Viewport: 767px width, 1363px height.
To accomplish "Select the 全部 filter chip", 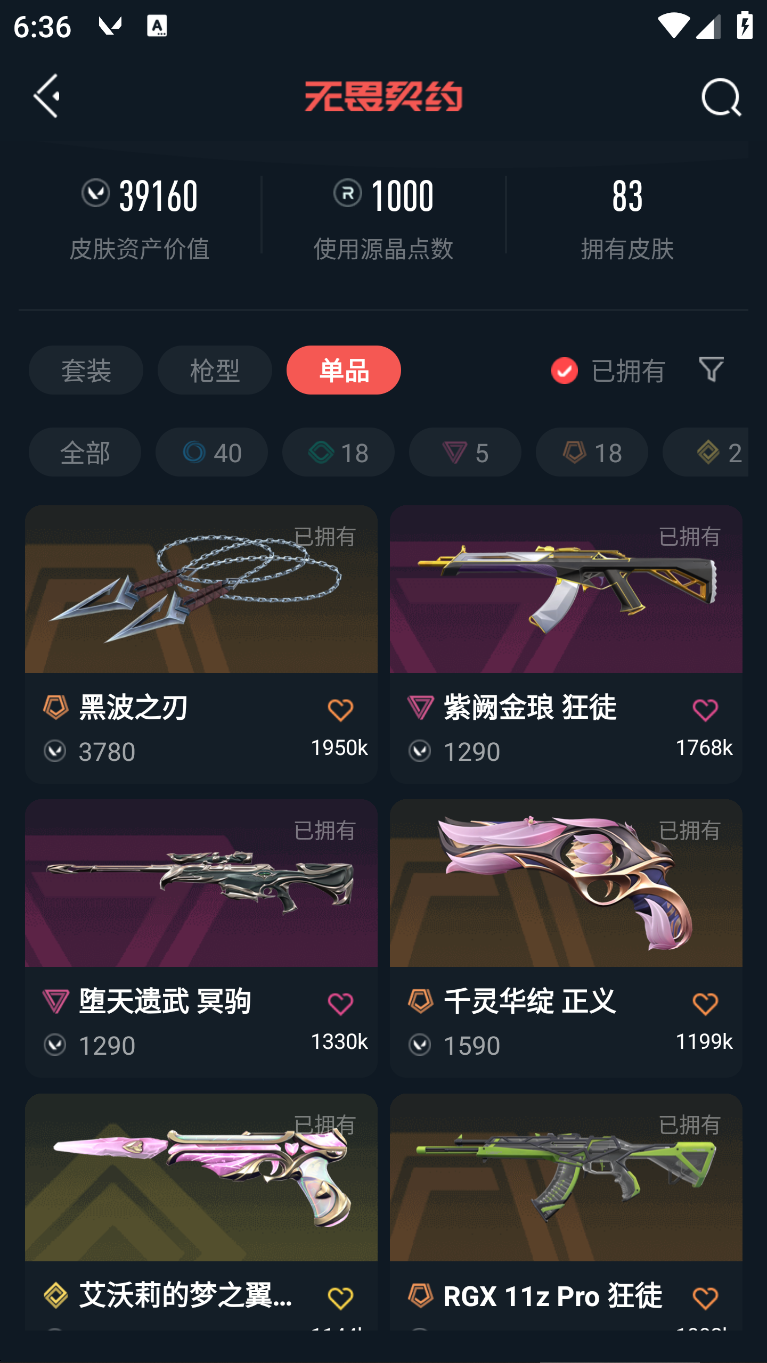I will pyautogui.click(x=85, y=453).
